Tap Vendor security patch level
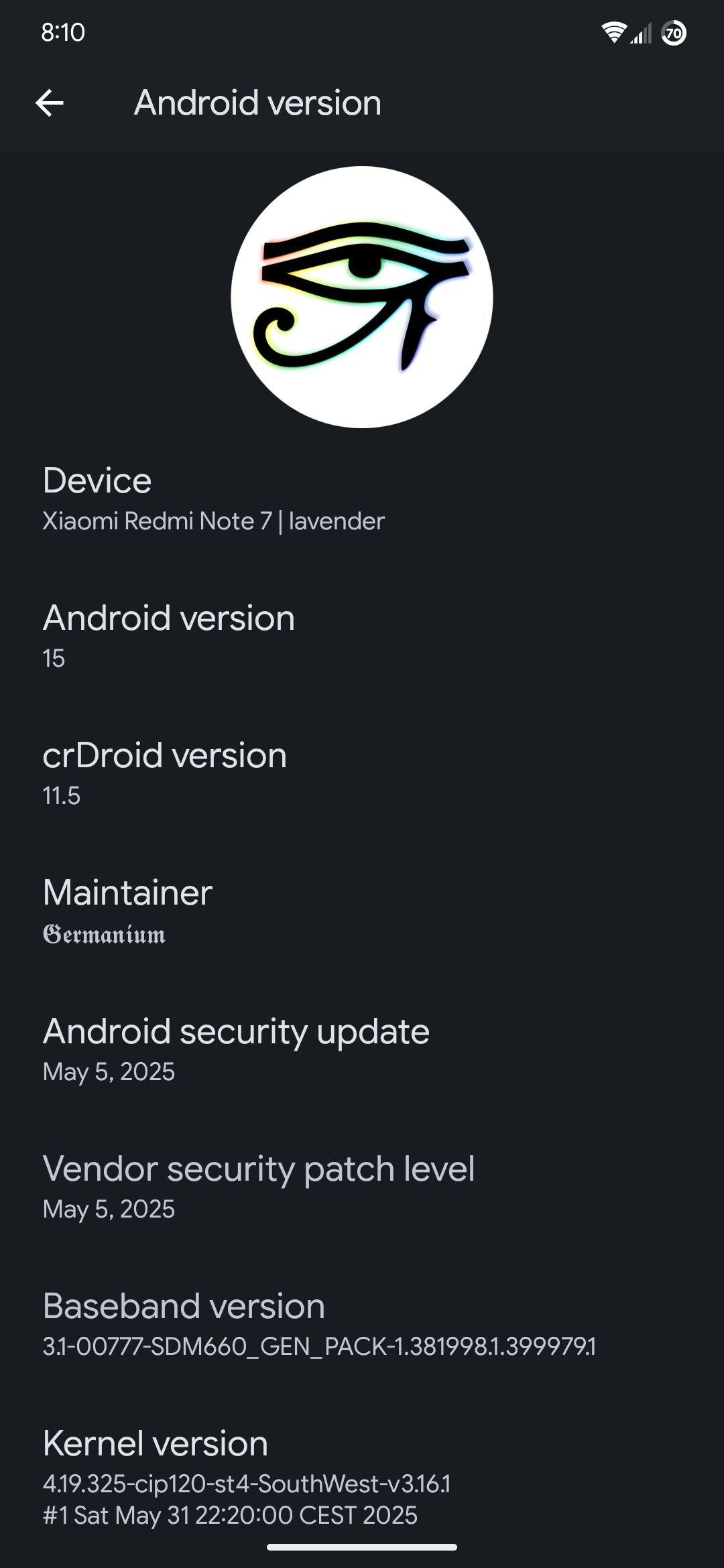Screen dimensions: 724x1568 362,1187
